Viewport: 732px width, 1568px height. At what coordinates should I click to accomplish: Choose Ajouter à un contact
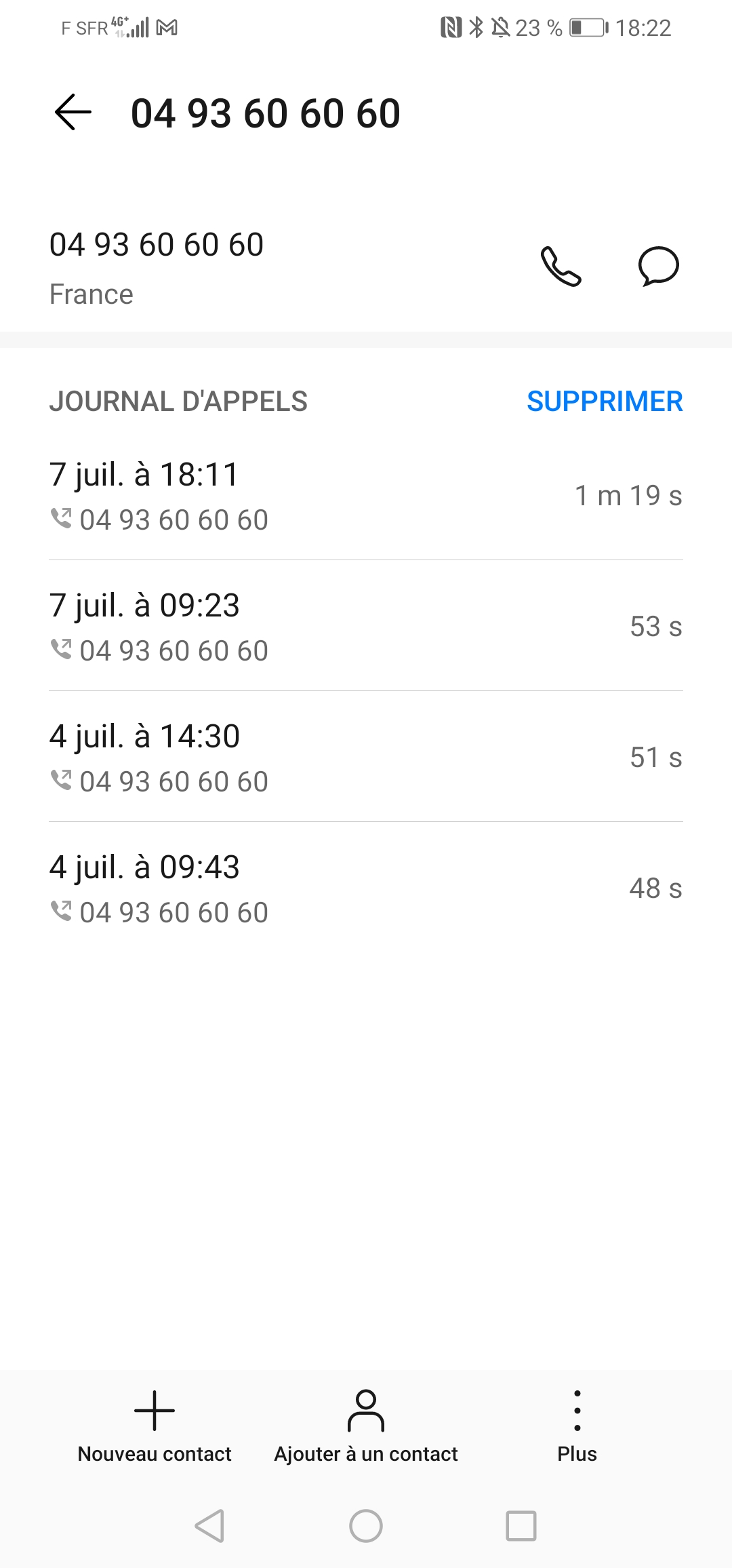tap(366, 1426)
